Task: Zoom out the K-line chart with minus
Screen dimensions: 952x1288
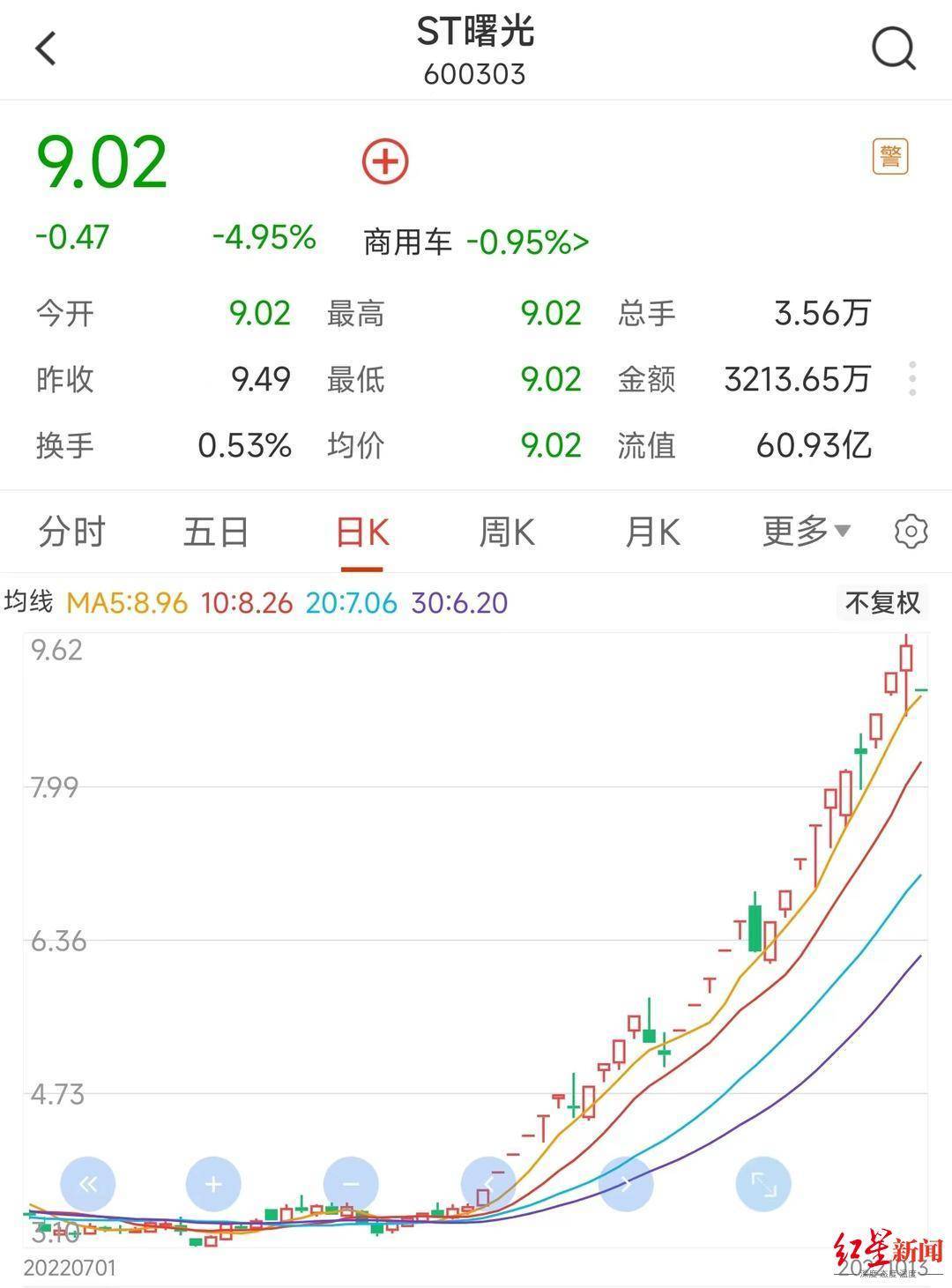Action: (351, 1184)
